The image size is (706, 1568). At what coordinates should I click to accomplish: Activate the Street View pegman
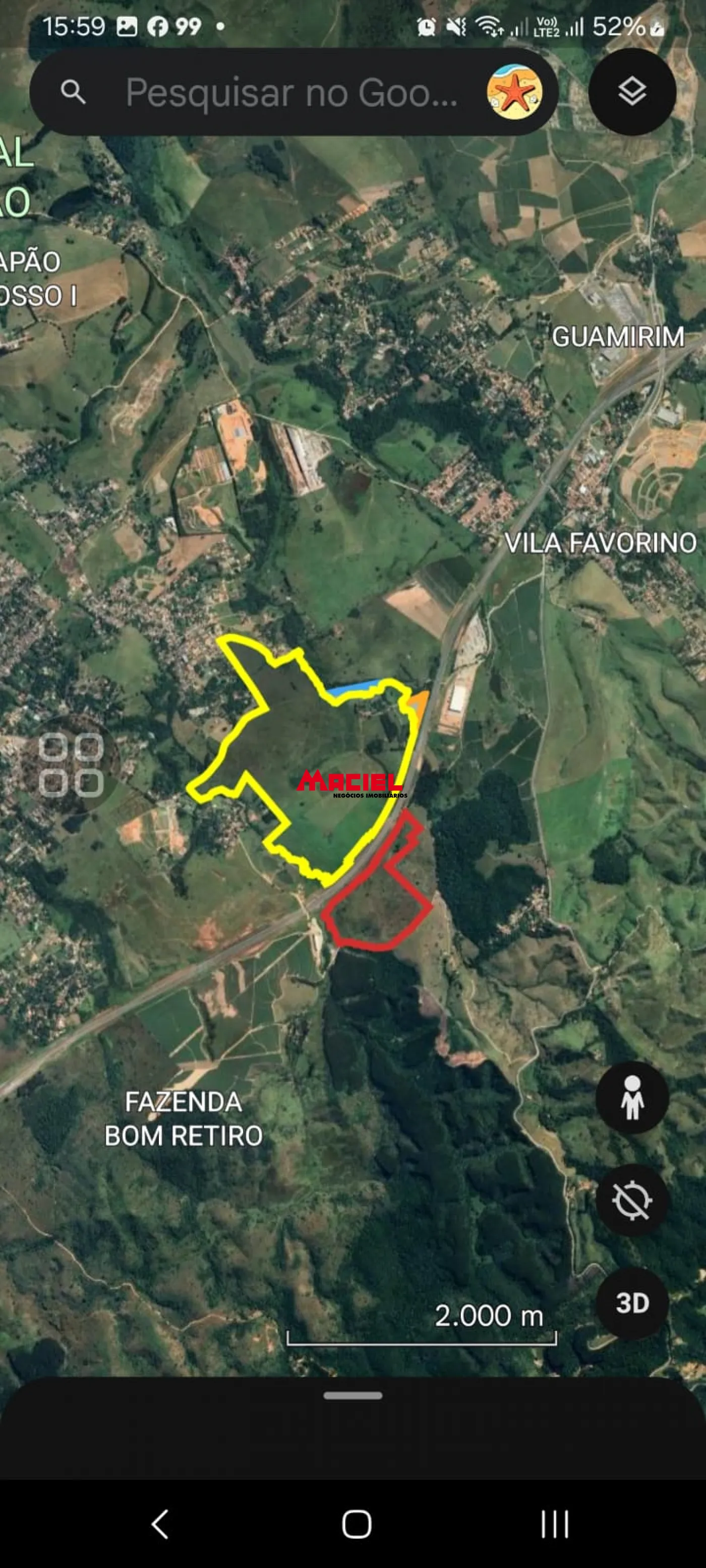point(632,1097)
